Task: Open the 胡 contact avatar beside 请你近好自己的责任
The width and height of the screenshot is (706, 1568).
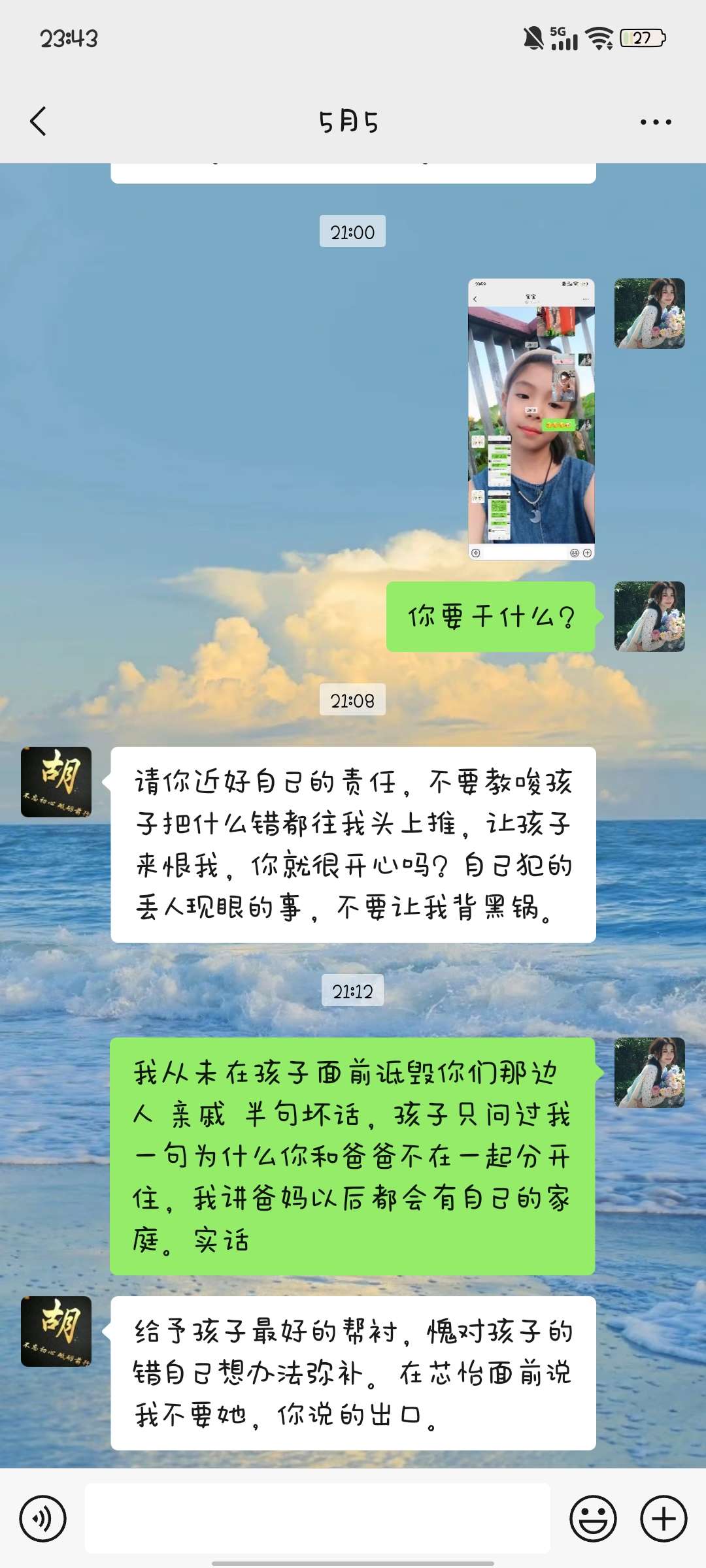Action: 56,782
